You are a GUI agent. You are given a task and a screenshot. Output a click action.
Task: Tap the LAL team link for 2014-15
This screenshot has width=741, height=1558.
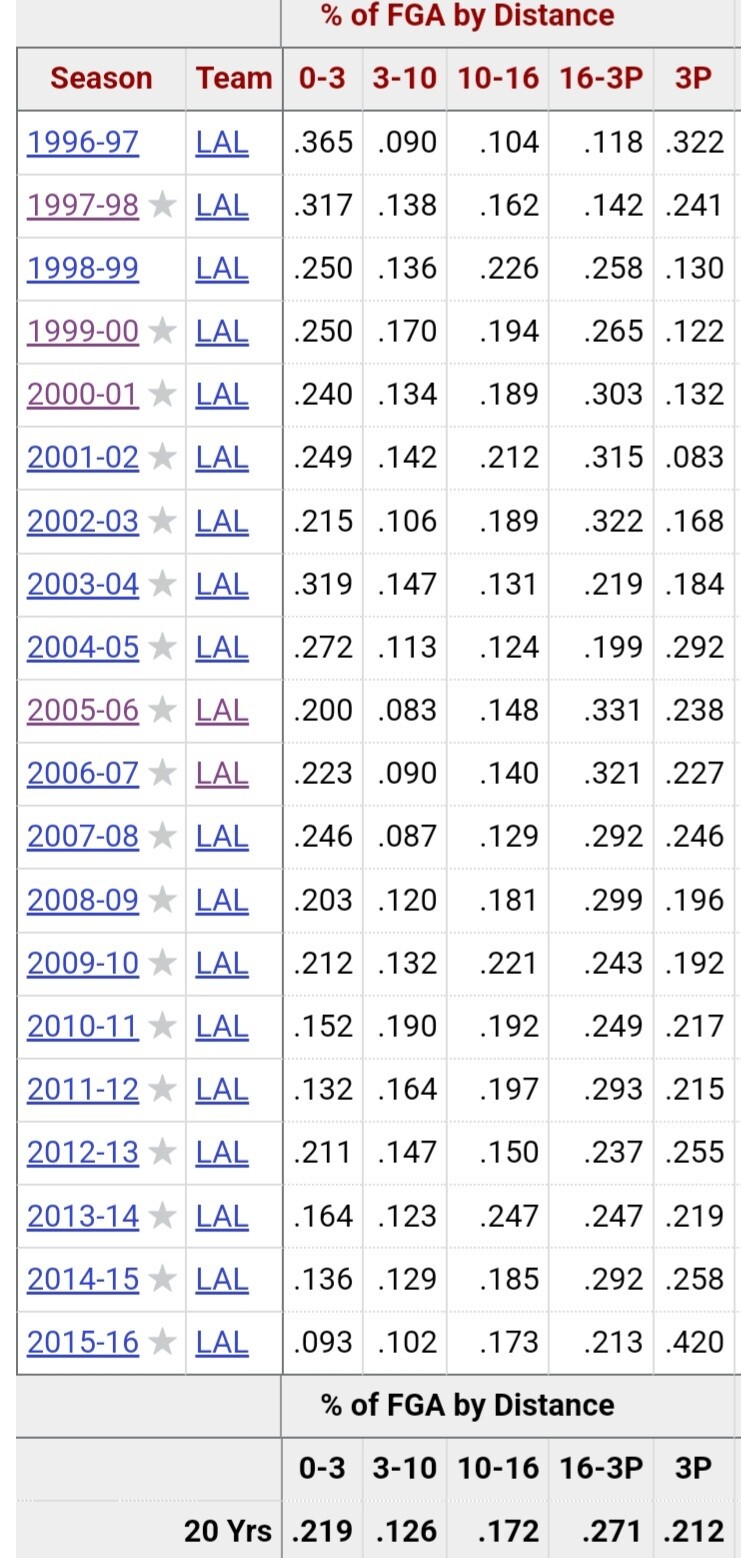tap(222, 1279)
